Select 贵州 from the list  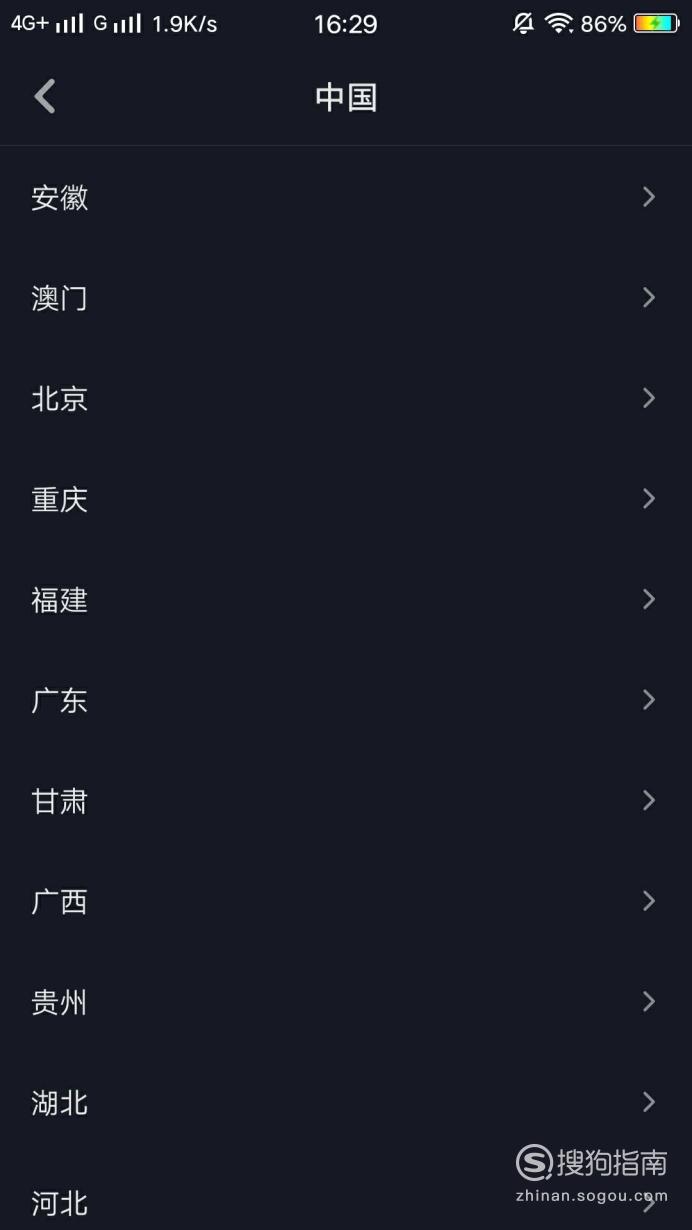[346, 1001]
